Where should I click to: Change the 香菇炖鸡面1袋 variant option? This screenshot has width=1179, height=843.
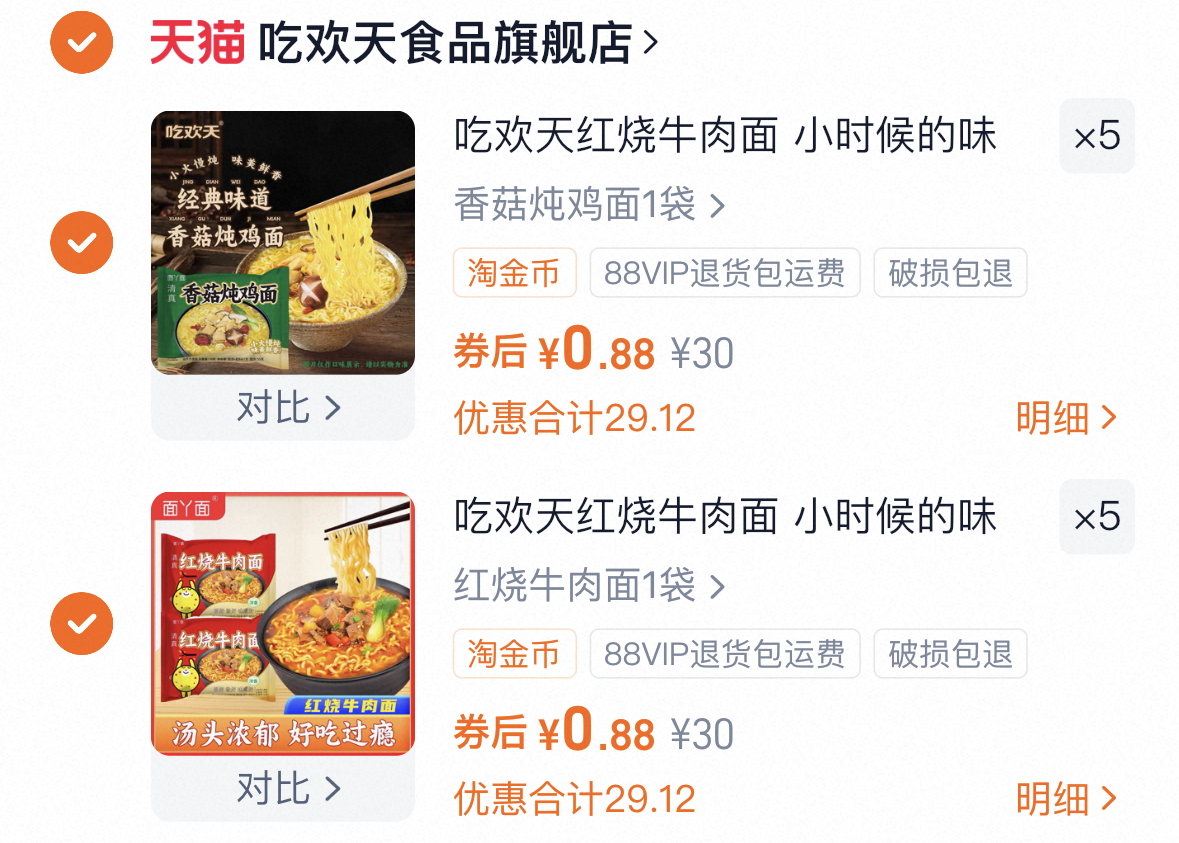(589, 206)
